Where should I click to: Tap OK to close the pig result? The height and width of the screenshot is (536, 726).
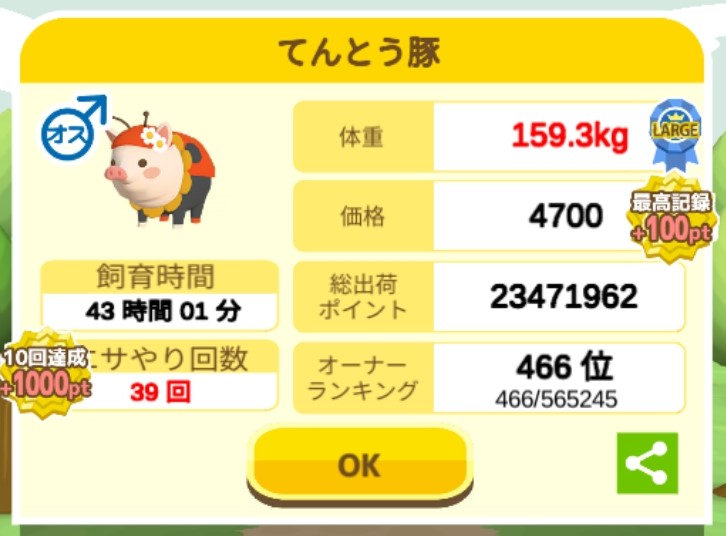(359, 464)
